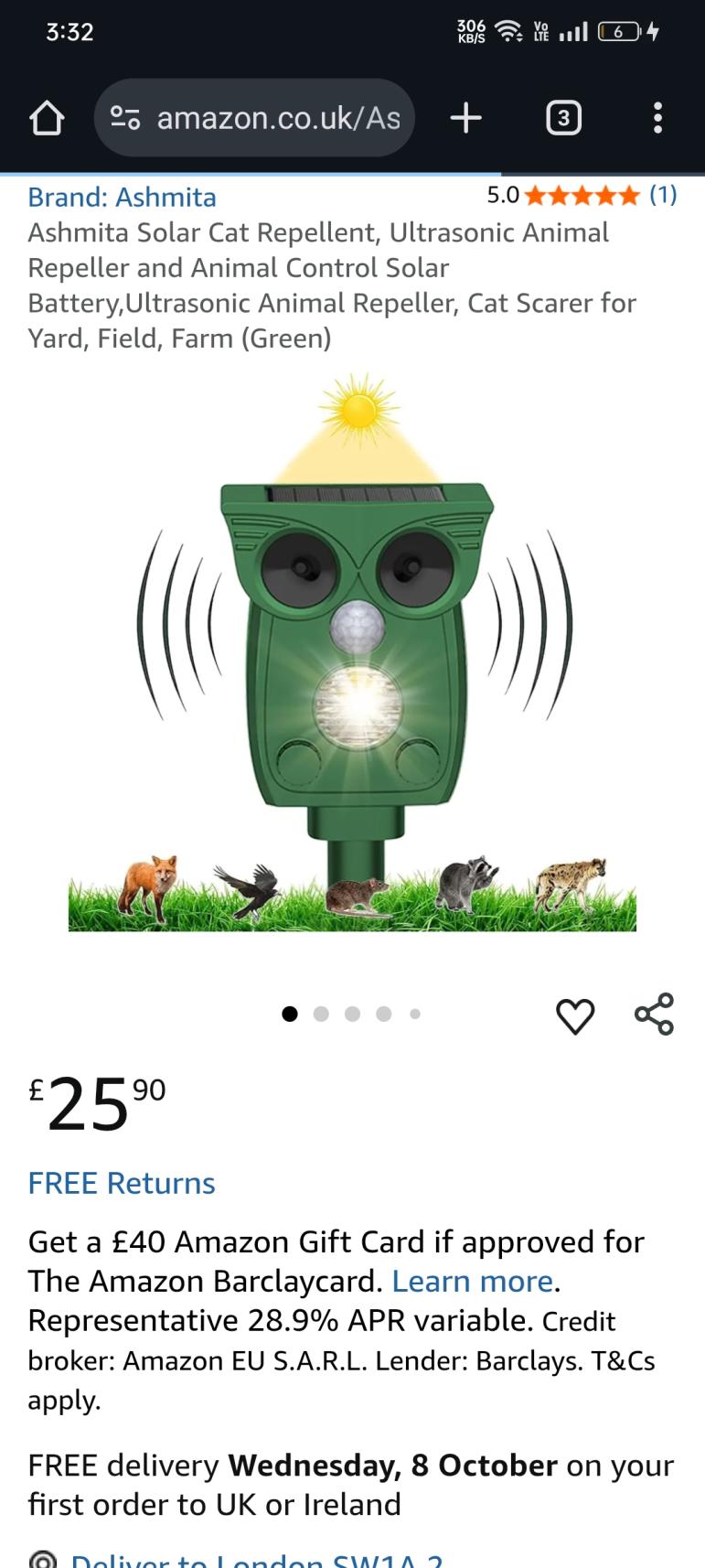Open FREE Returns details
The width and height of the screenshot is (705, 1568).
point(122,1183)
